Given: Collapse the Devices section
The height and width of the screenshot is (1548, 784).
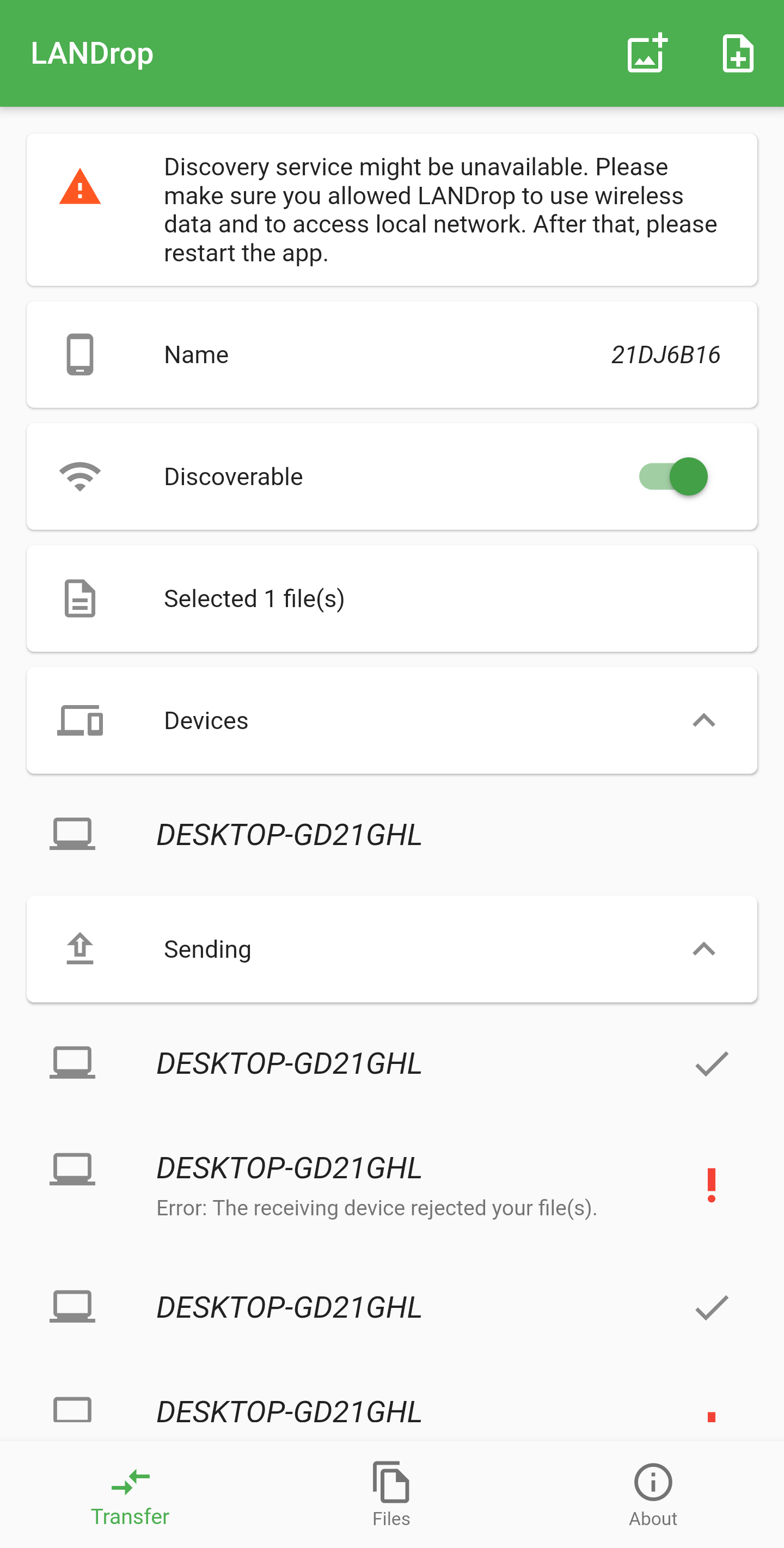Looking at the screenshot, I should click(x=703, y=720).
